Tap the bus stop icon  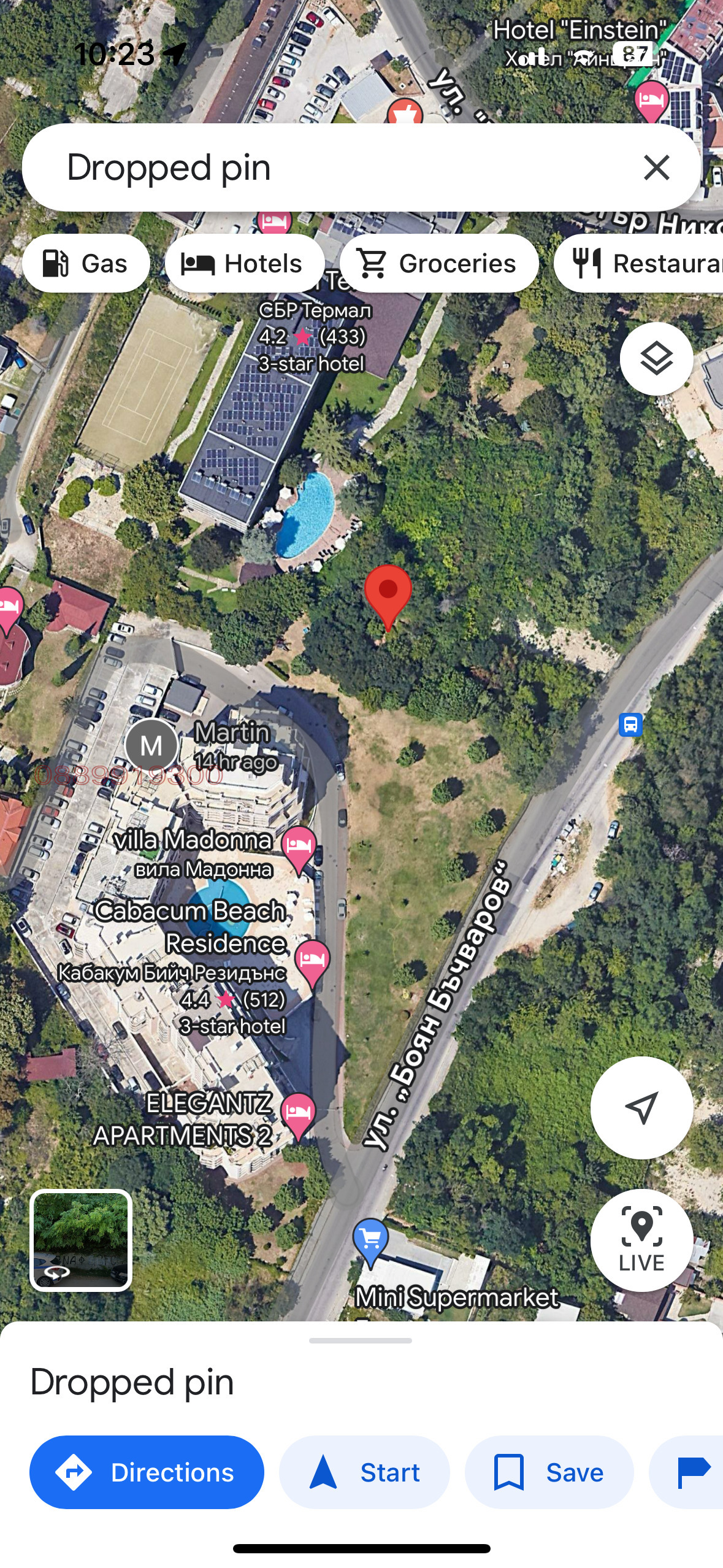click(x=630, y=724)
